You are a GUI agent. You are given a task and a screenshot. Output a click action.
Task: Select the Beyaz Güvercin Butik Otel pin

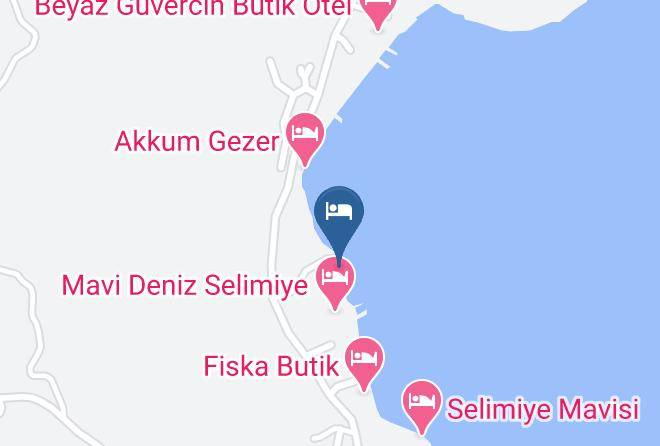pos(378,11)
